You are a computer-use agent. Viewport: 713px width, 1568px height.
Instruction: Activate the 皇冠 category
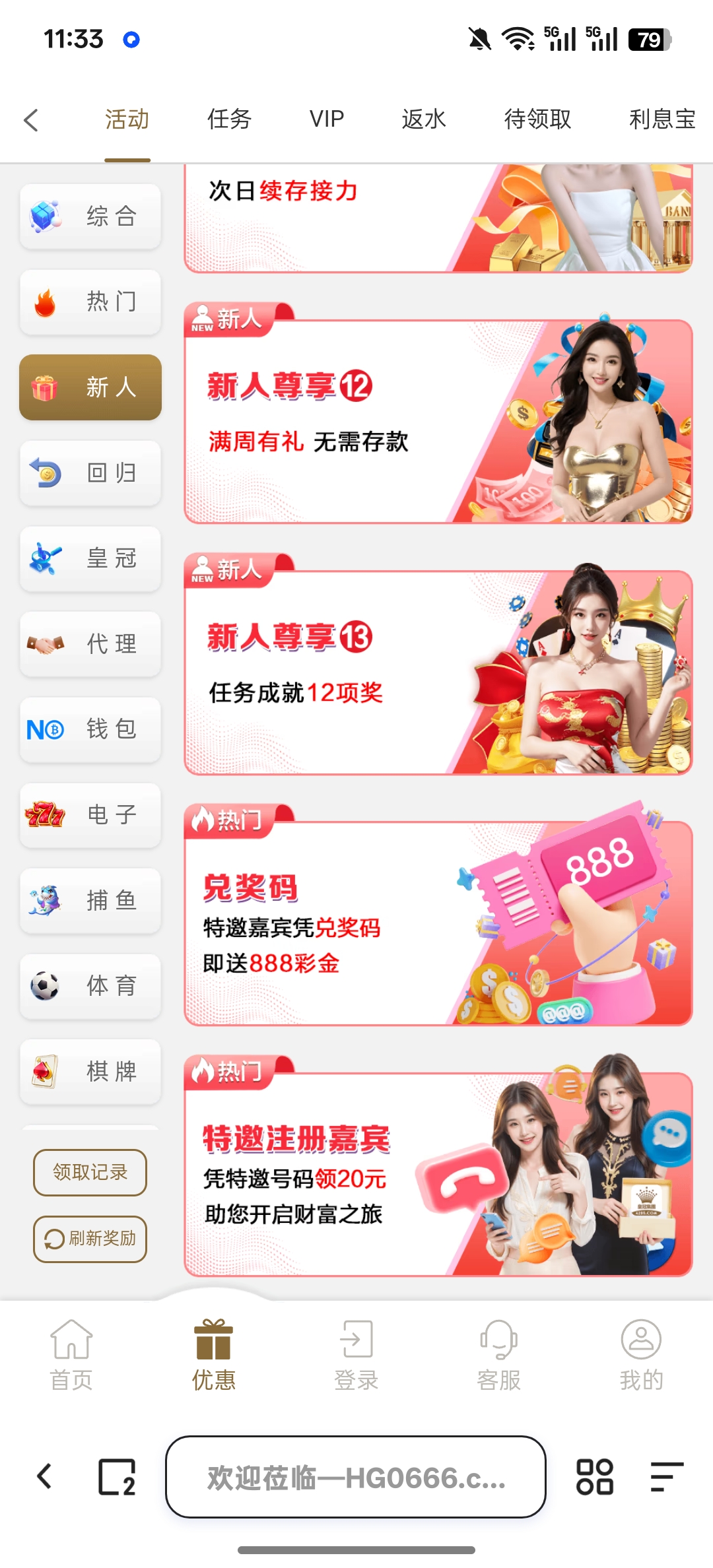click(x=90, y=559)
